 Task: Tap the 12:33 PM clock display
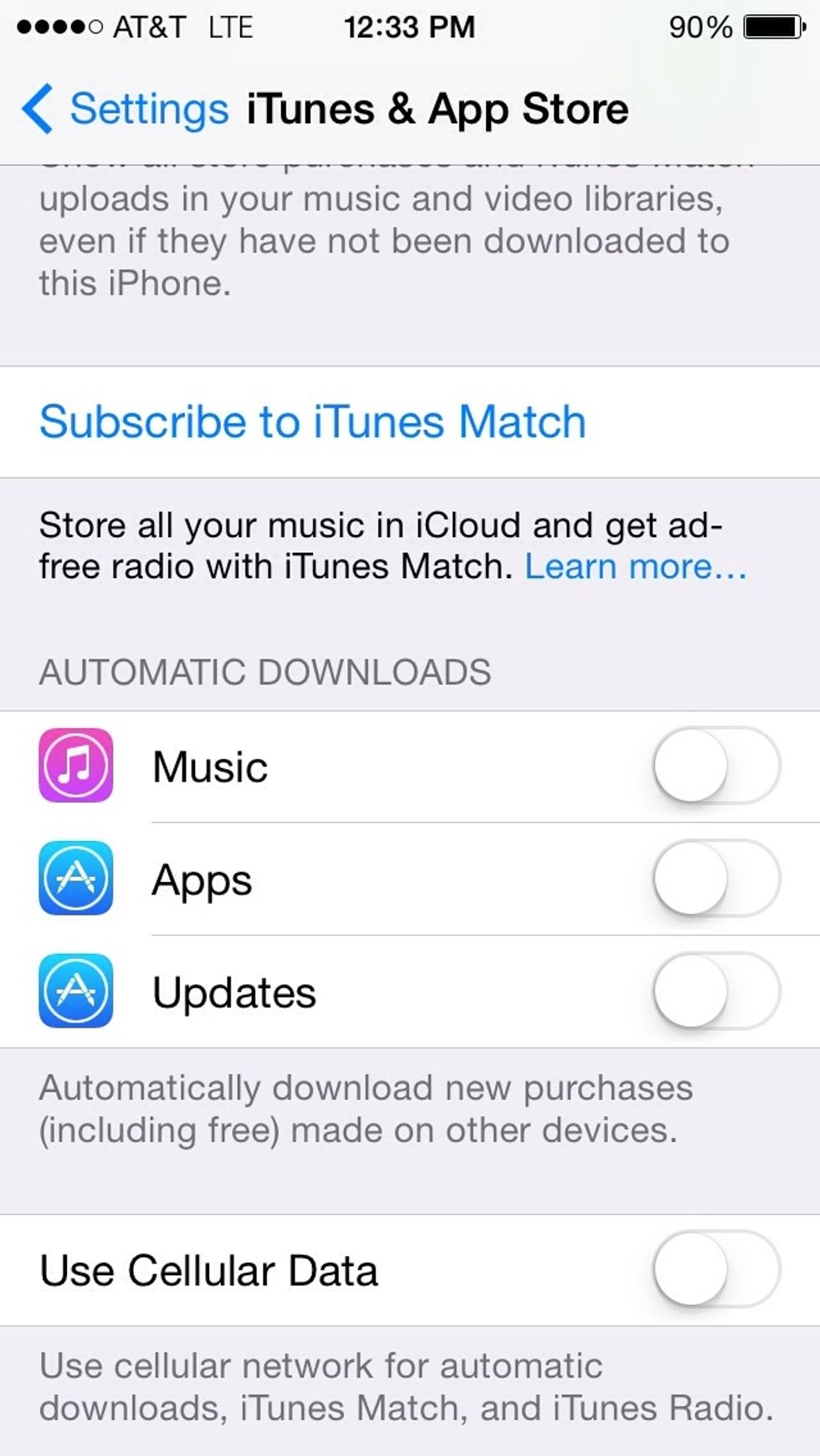point(407,27)
